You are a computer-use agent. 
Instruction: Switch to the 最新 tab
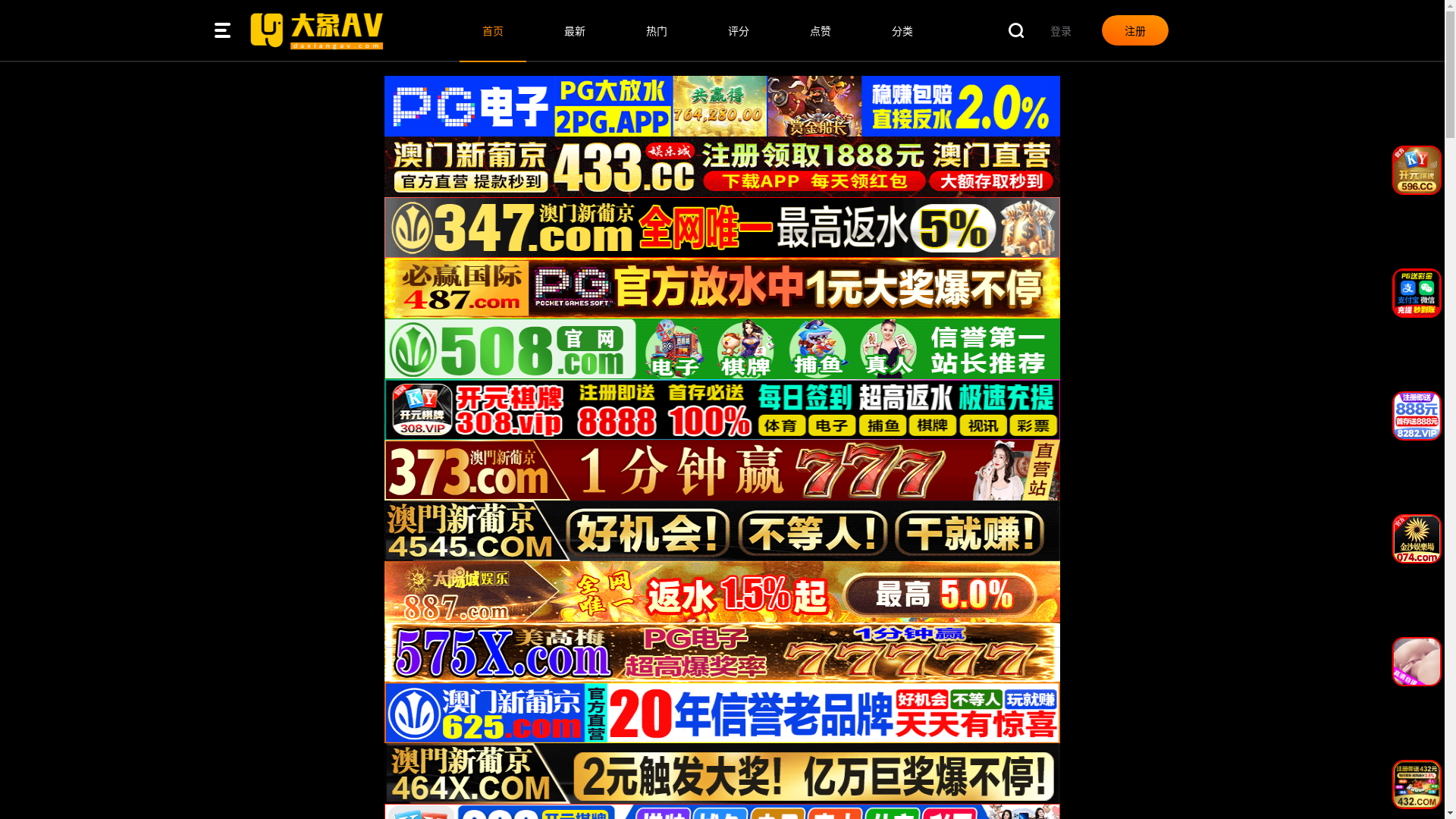(575, 31)
